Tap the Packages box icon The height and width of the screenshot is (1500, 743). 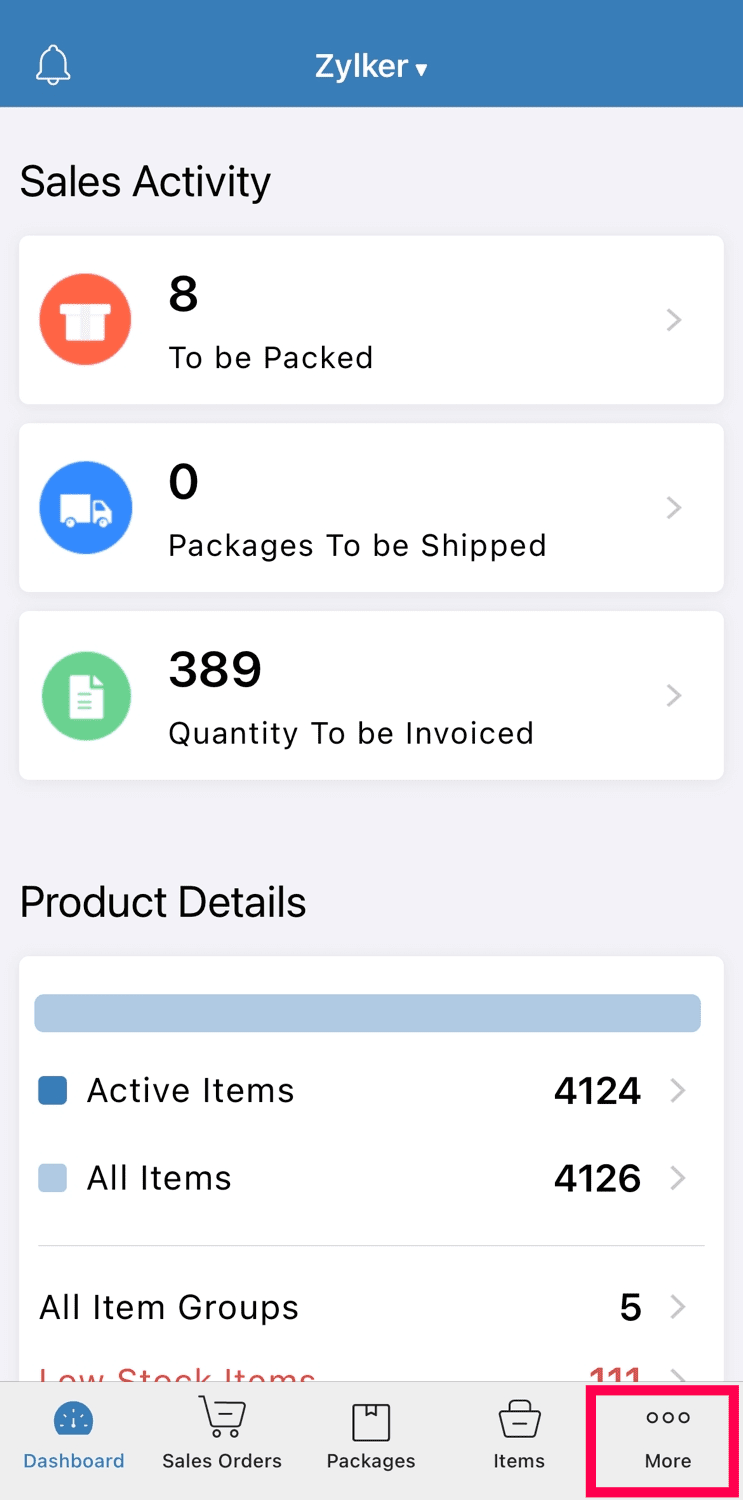tap(370, 1417)
